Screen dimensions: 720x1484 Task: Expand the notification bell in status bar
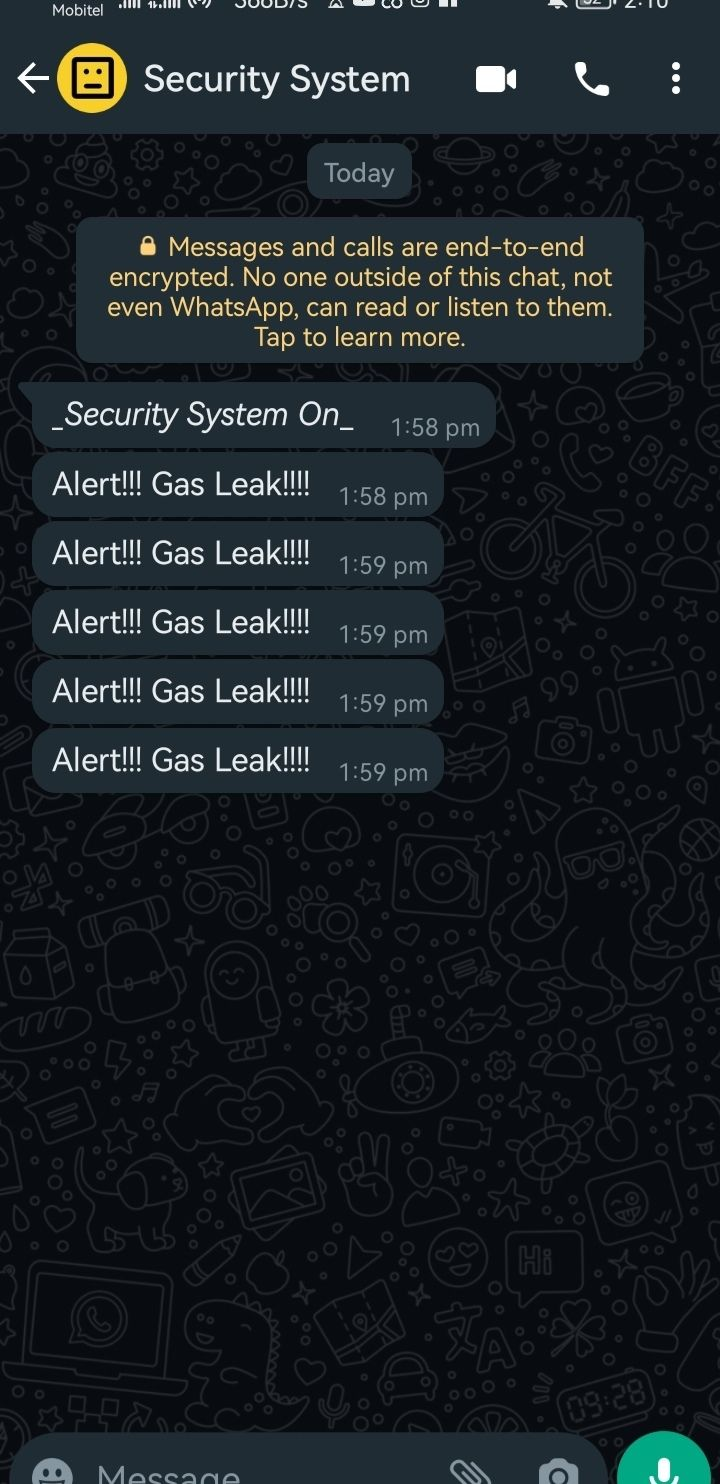(555, 8)
